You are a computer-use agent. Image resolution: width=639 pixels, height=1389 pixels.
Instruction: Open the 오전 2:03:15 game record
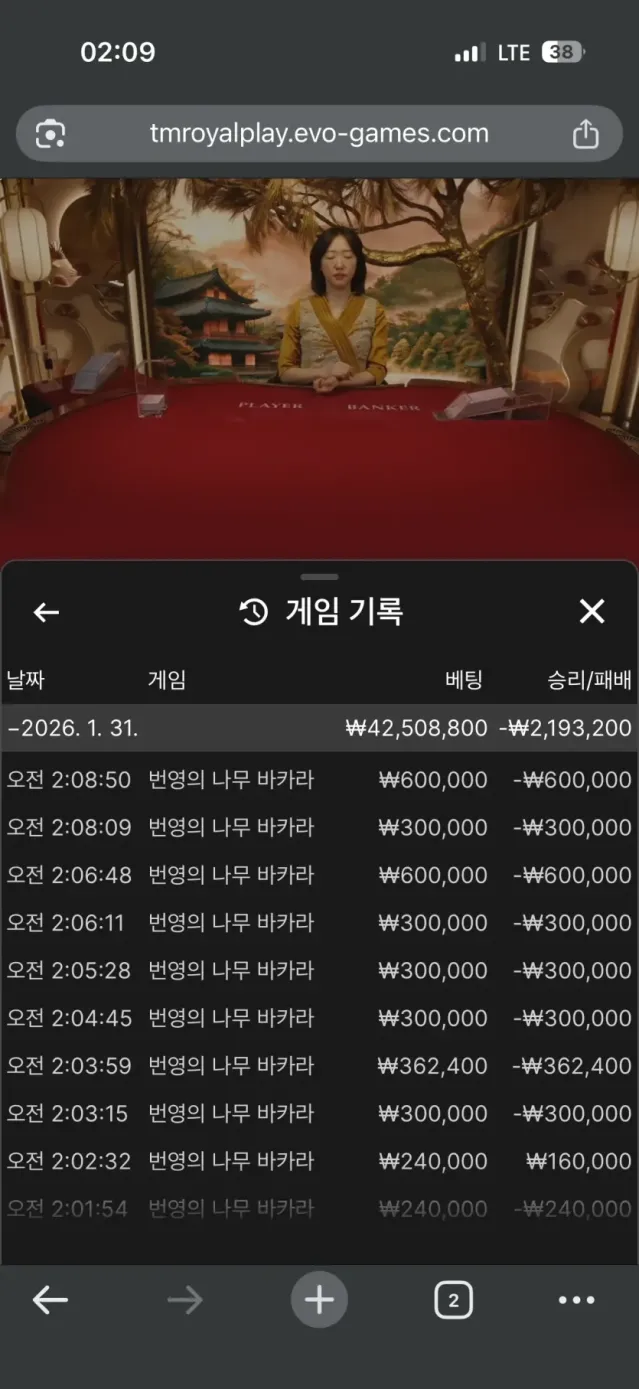tap(319, 1113)
